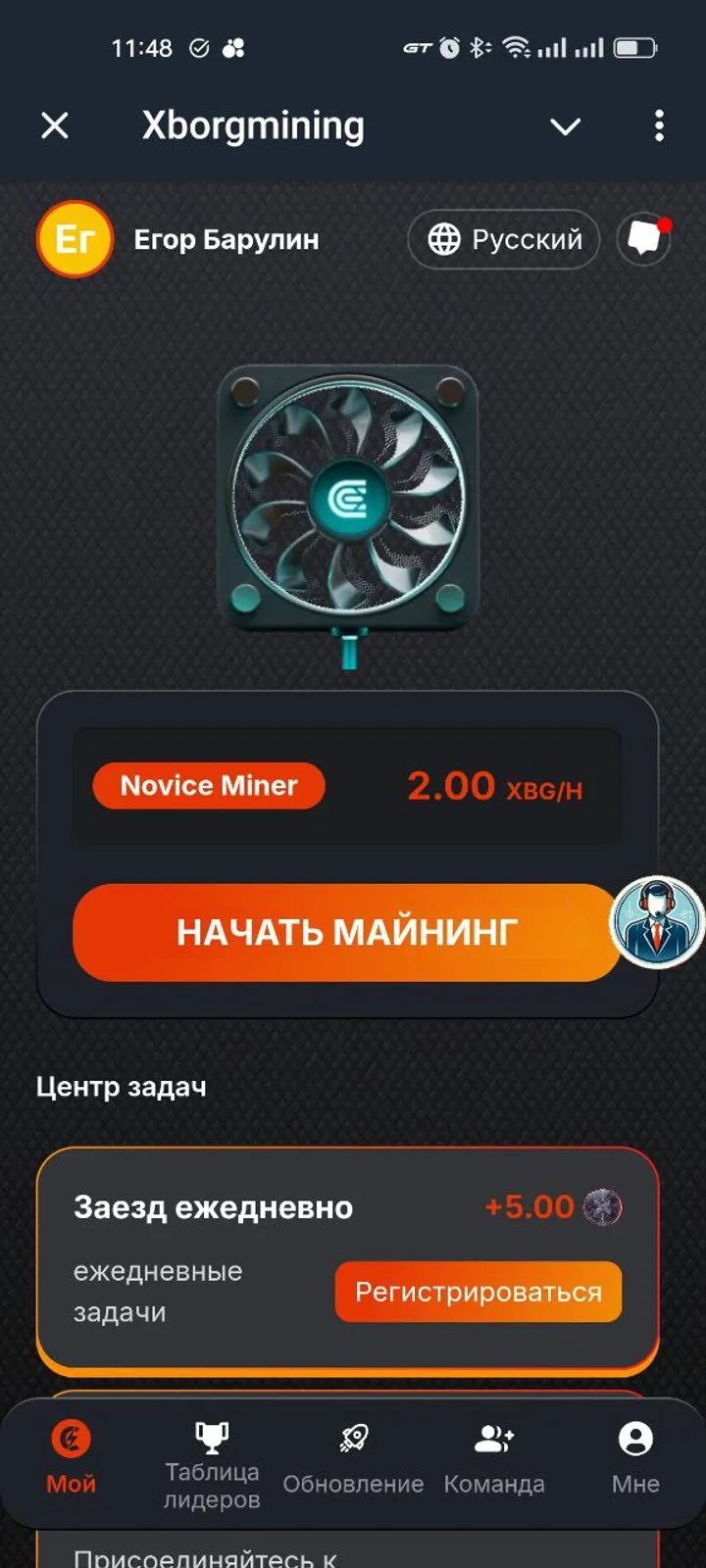Open Команда via the people icon
706x1568 pixels.
point(495,1436)
